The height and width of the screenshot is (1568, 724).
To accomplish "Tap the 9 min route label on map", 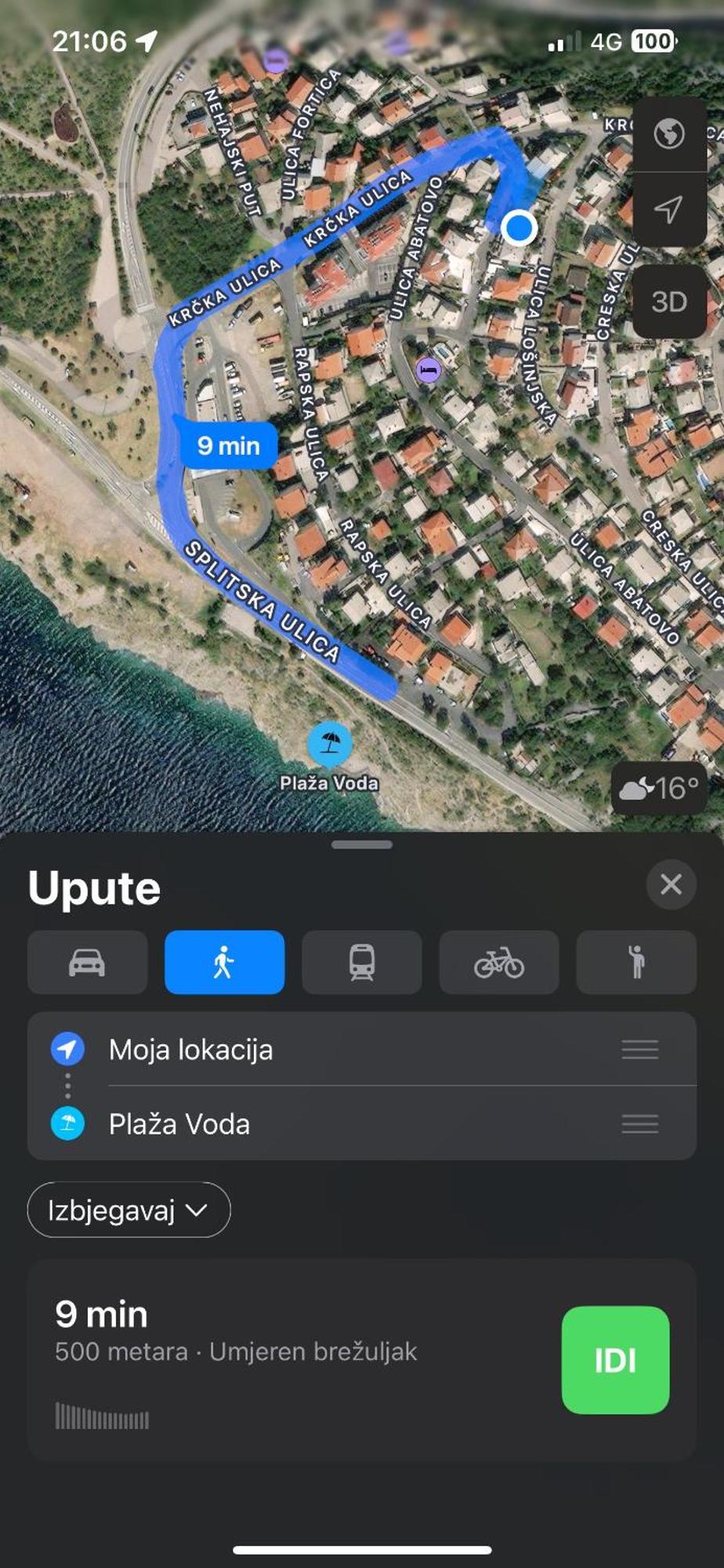I will click(228, 445).
